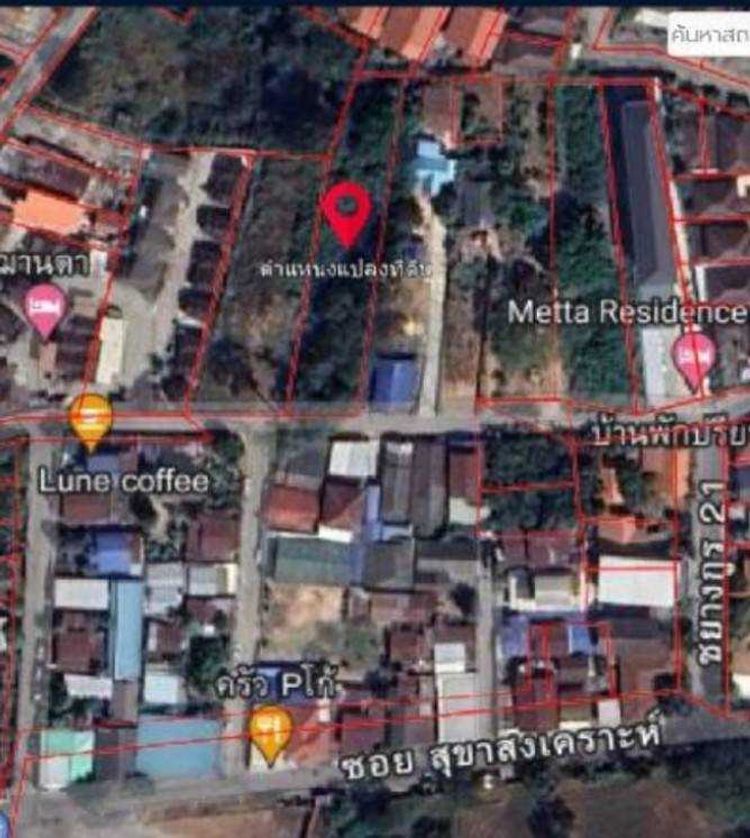Open the pink lodging pin below มานตา

pyautogui.click(x=44, y=307)
